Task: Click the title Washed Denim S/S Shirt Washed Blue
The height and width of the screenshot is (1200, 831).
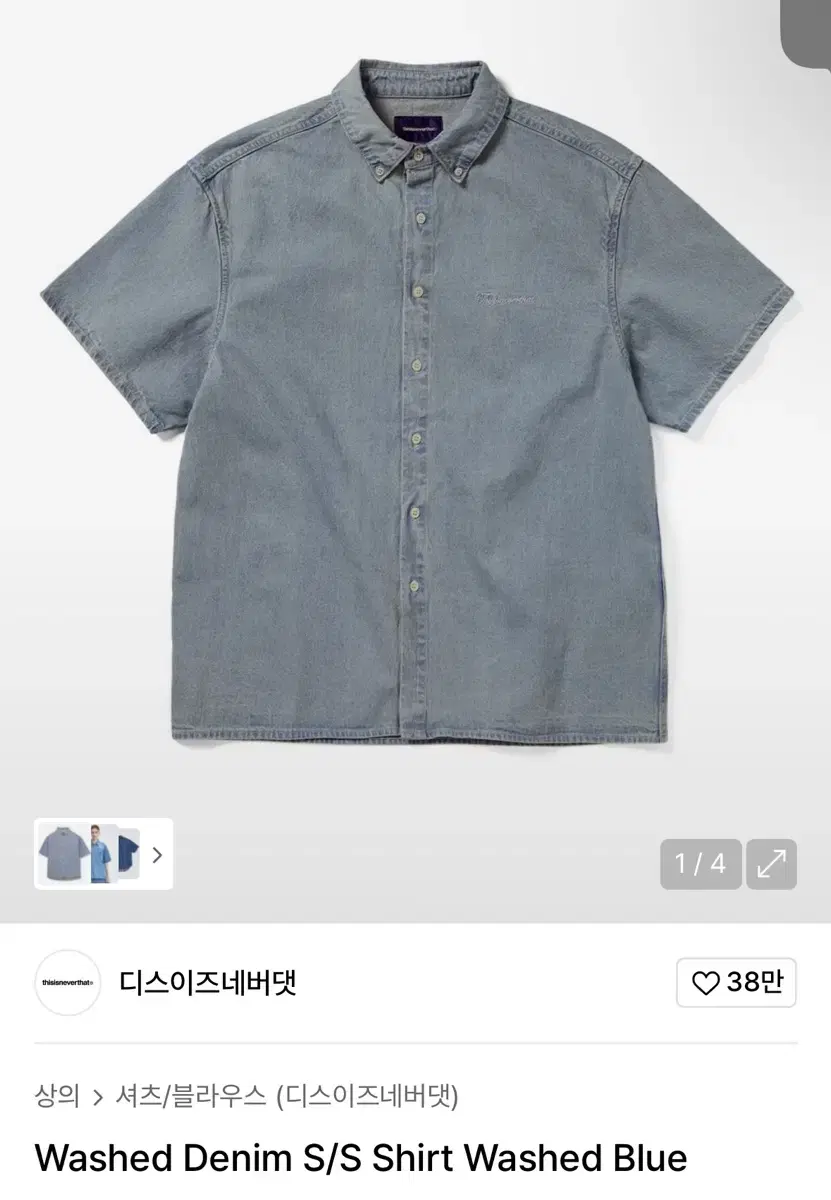Action: (360, 1159)
